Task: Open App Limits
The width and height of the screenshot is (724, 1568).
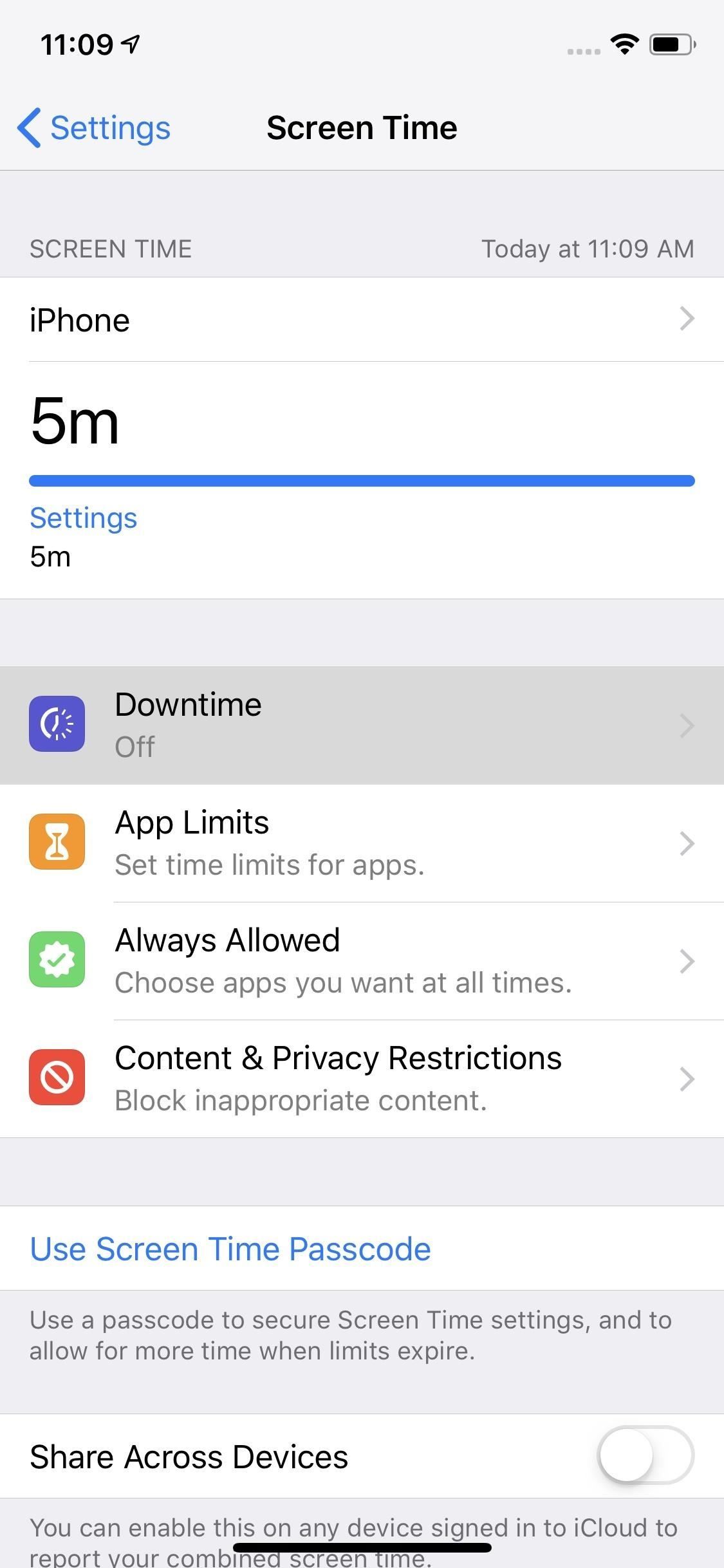Action: [362, 843]
